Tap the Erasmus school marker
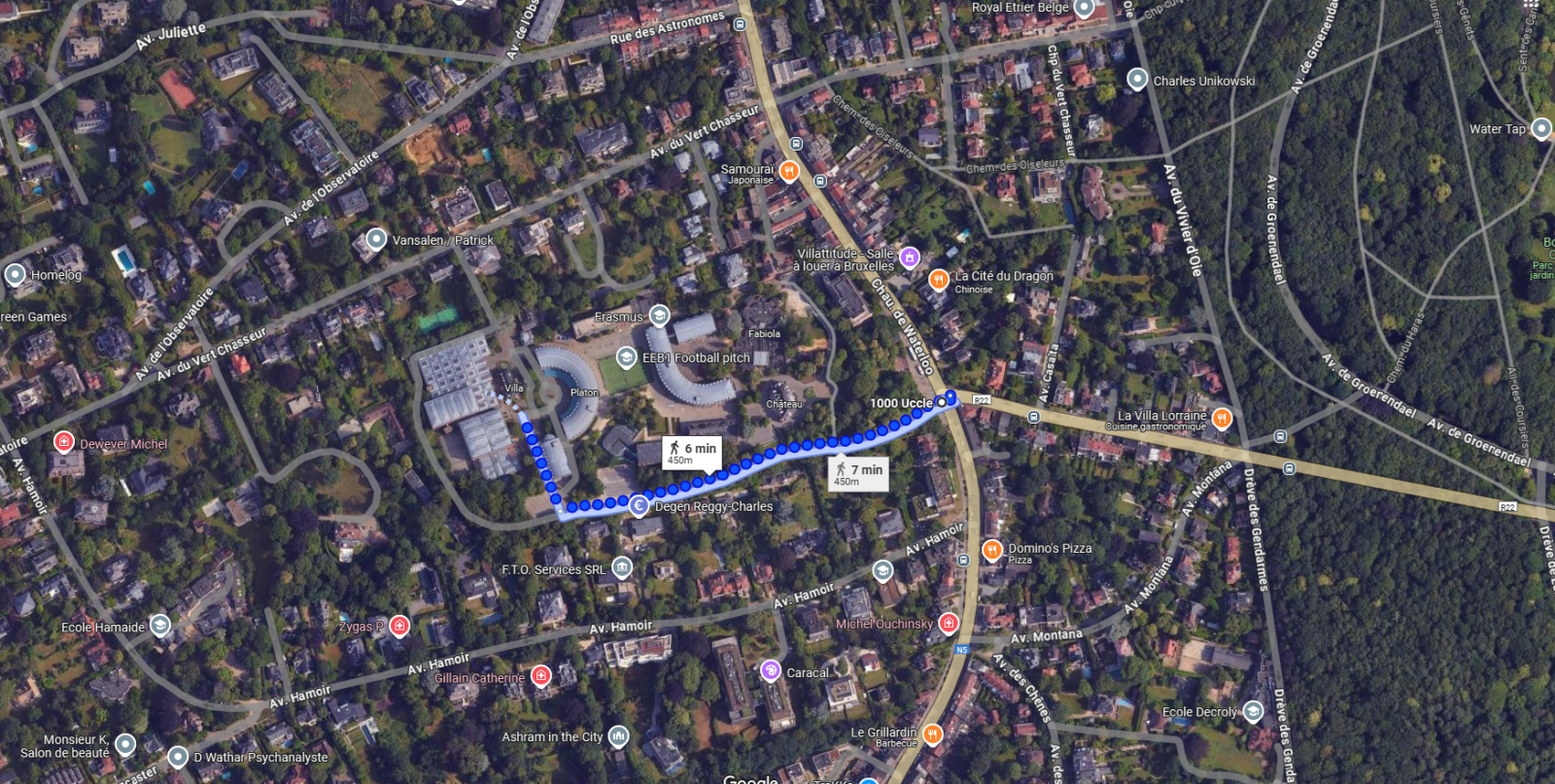Screen dimensions: 1555x784 659,315
